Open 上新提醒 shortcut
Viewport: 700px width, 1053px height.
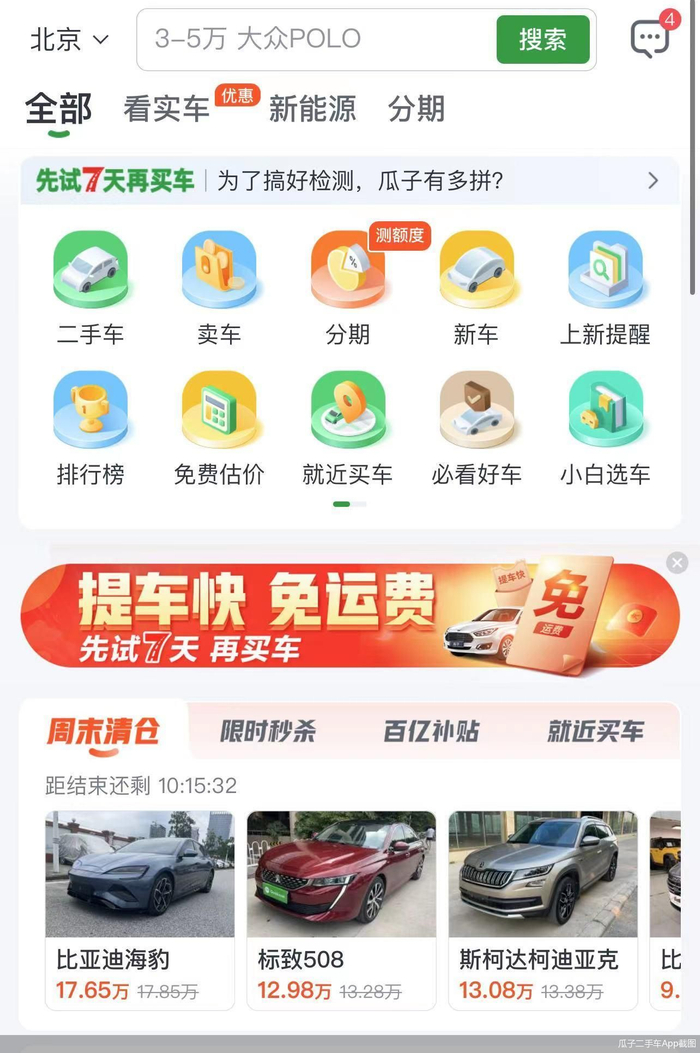pos(605,288)
